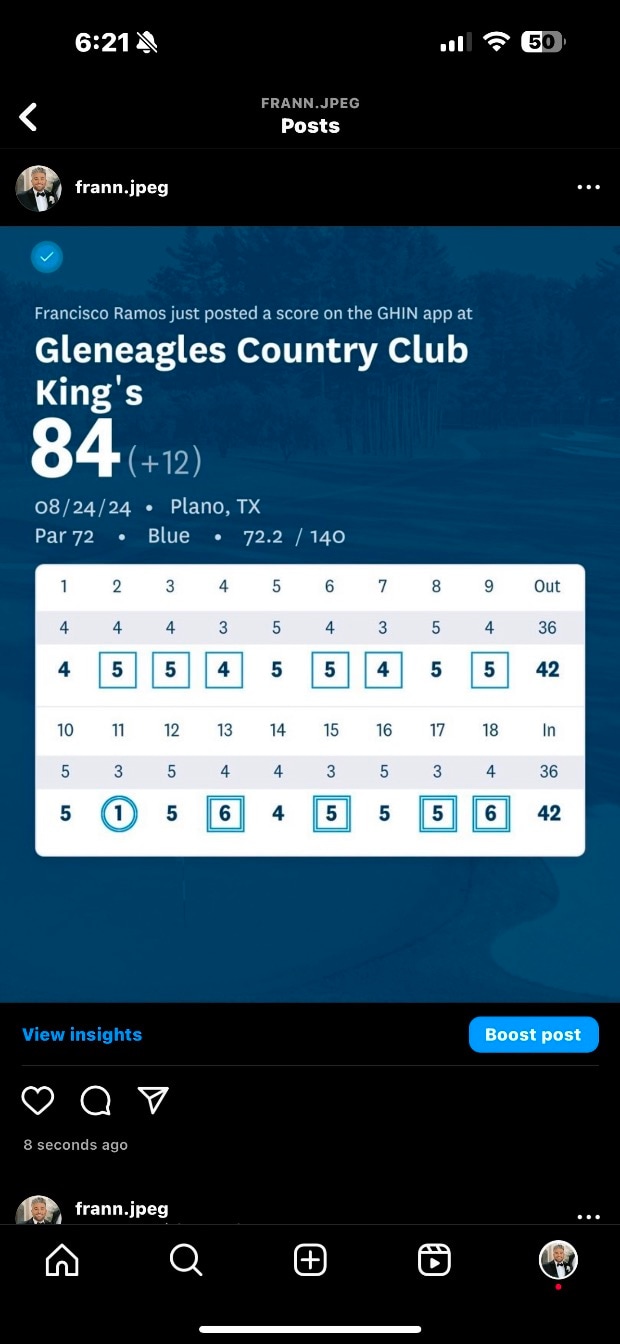This screenshot has width=620, height=1344.
Task: Create a new post with the plus tab
Action: point(310,1261)
